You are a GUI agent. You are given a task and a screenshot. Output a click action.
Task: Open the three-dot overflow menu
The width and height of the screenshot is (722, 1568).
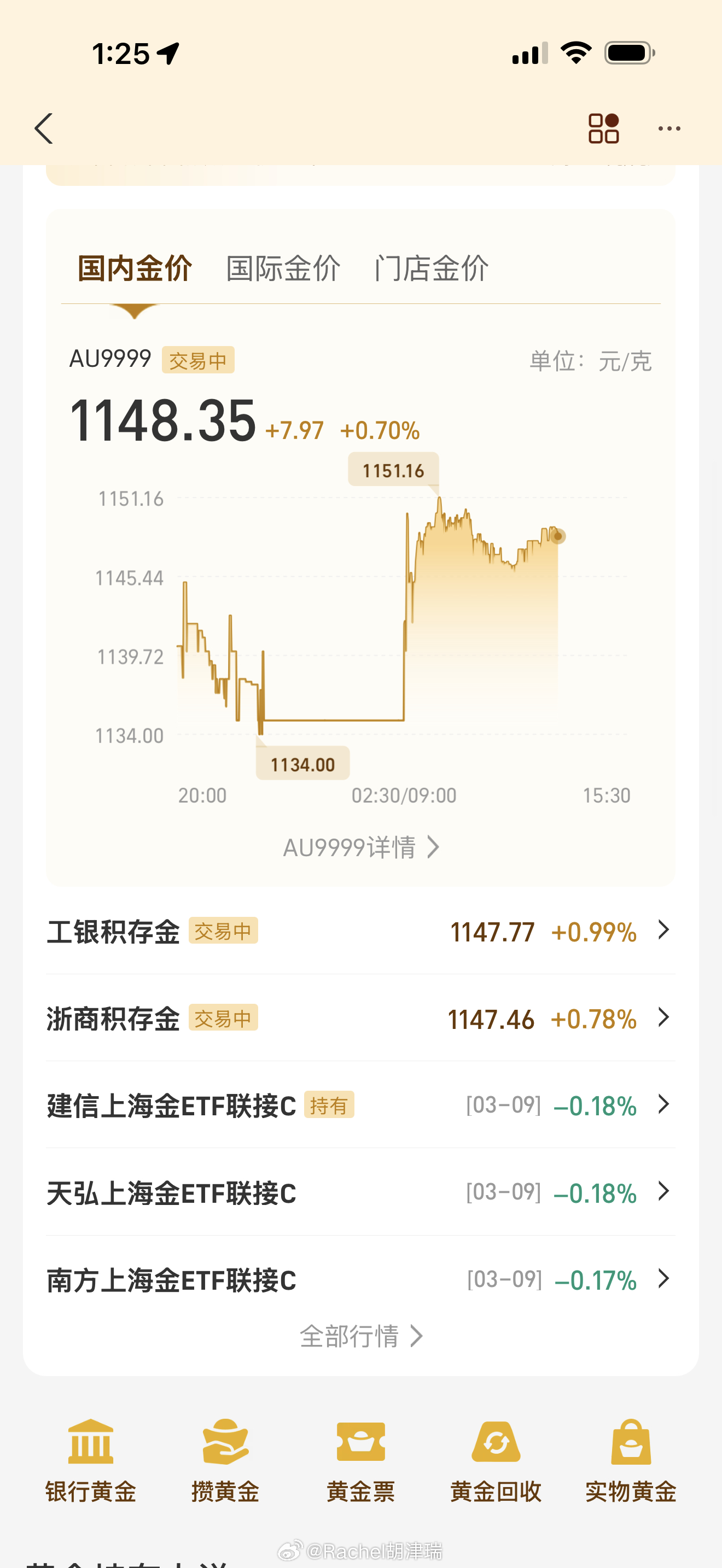(x=669, y=128)
